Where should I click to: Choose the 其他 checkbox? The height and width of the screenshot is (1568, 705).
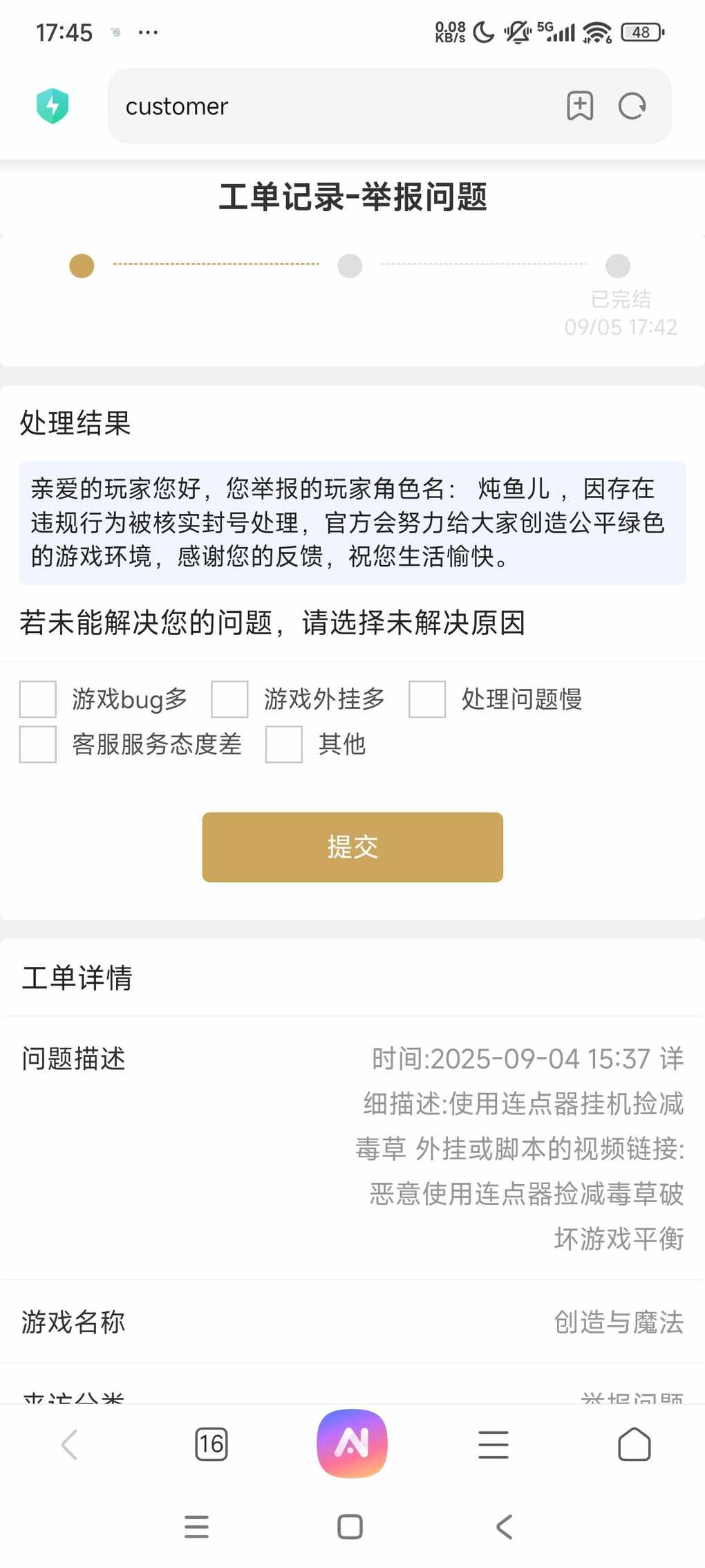(x=284, y=744)
